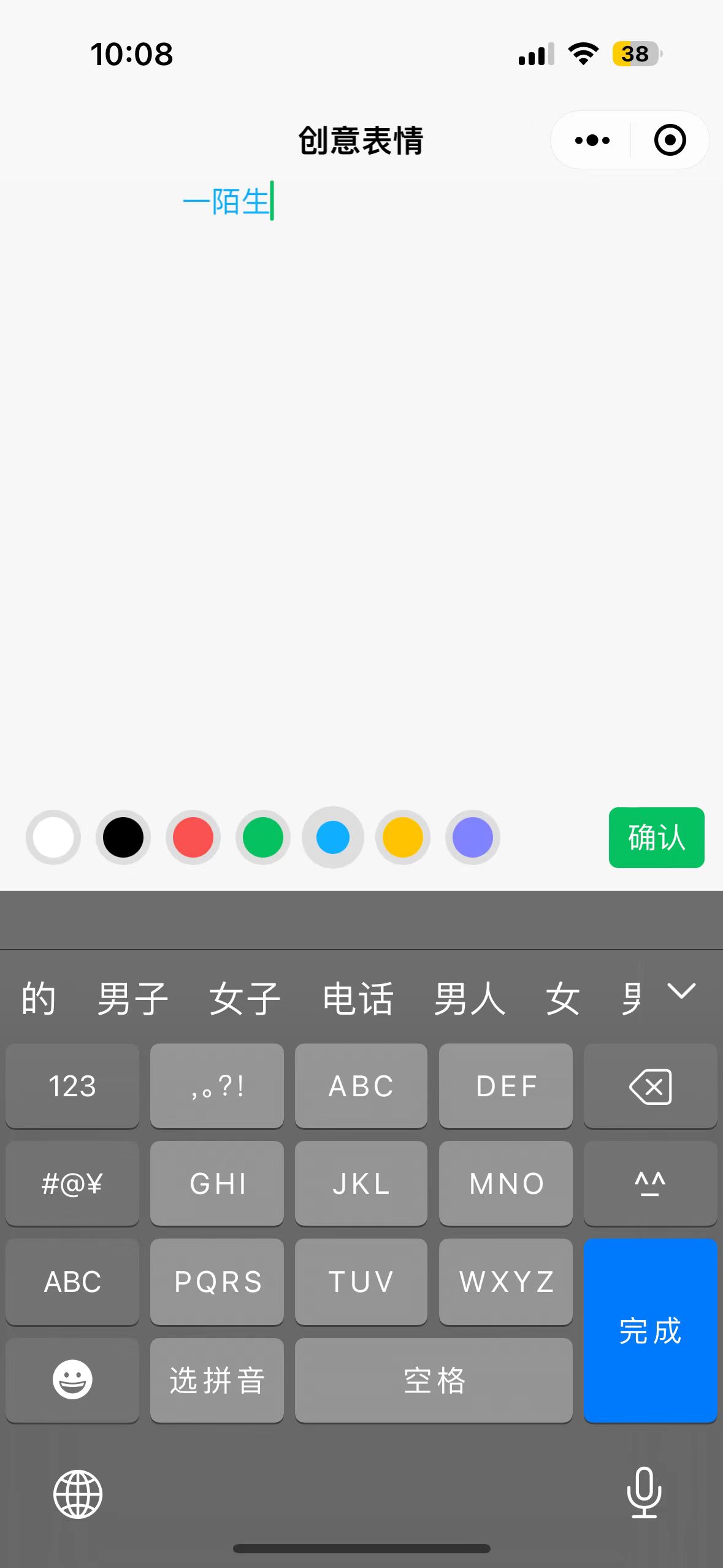
Task: Pick the red color swatch
Action: point(193,837)
